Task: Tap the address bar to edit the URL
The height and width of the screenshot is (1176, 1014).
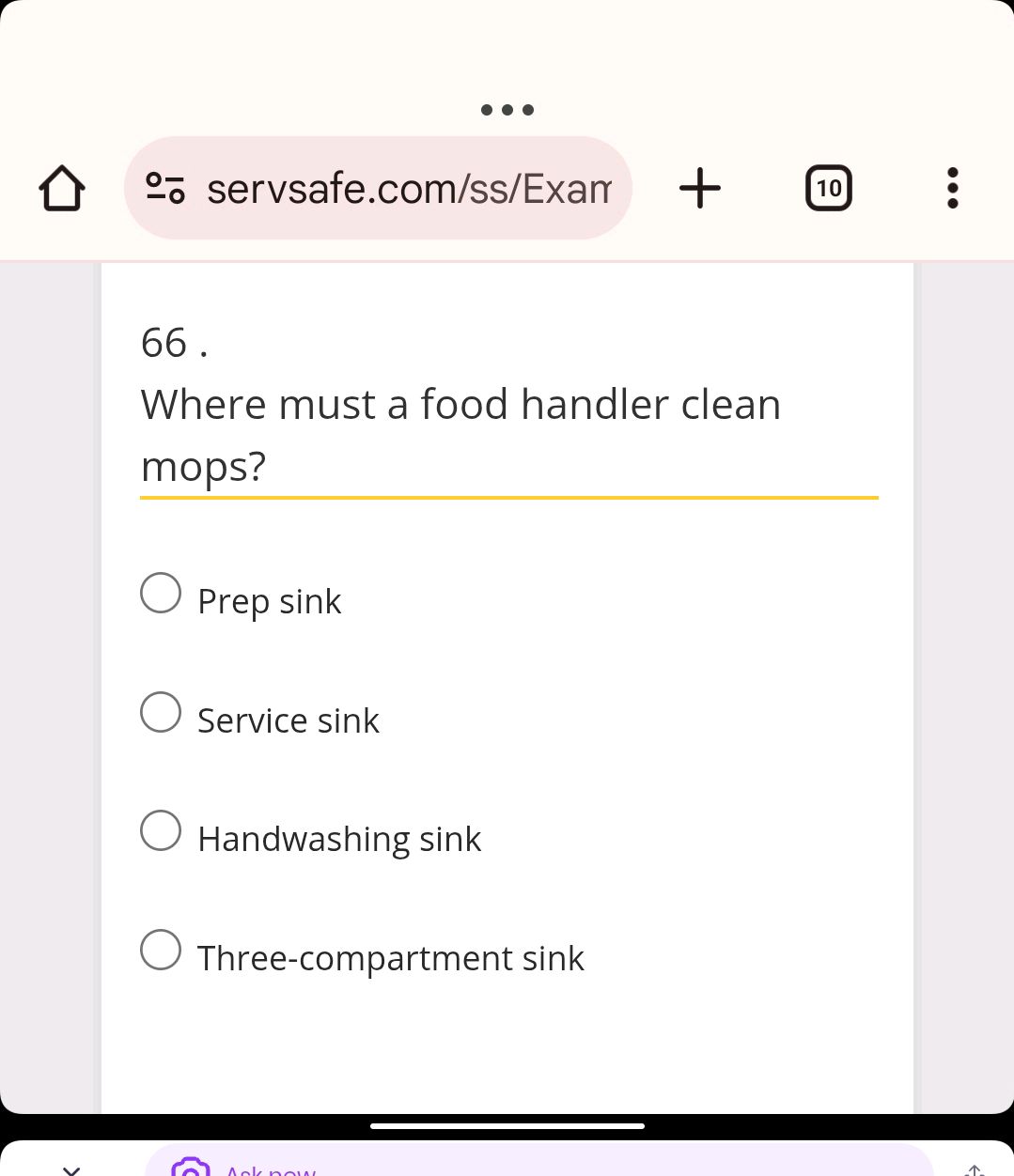Action: pyautogui.click(x=411, y=188)
